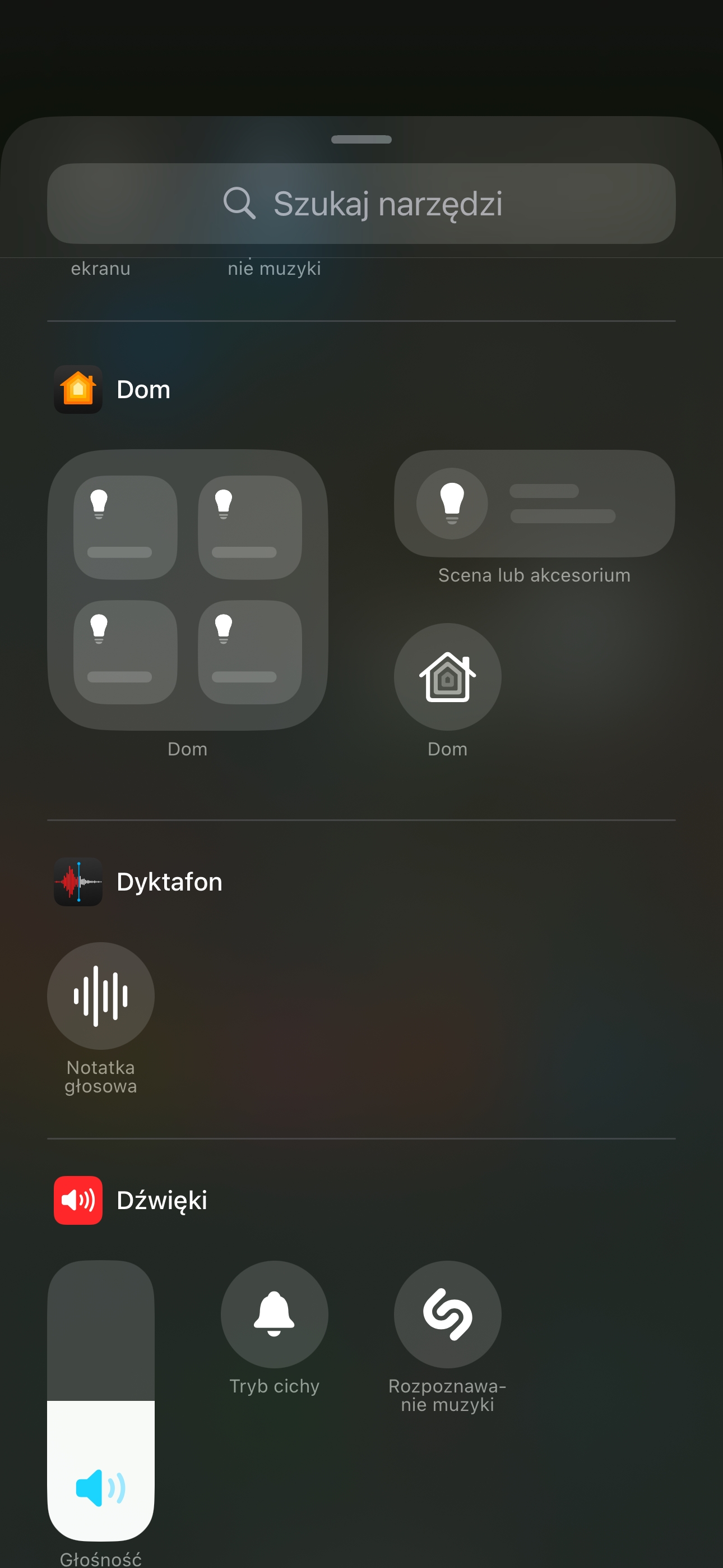Add the Rozpoznawanie muzyki Shazam control
This screenshot has width=723, height=1568.
point(448,1314)
